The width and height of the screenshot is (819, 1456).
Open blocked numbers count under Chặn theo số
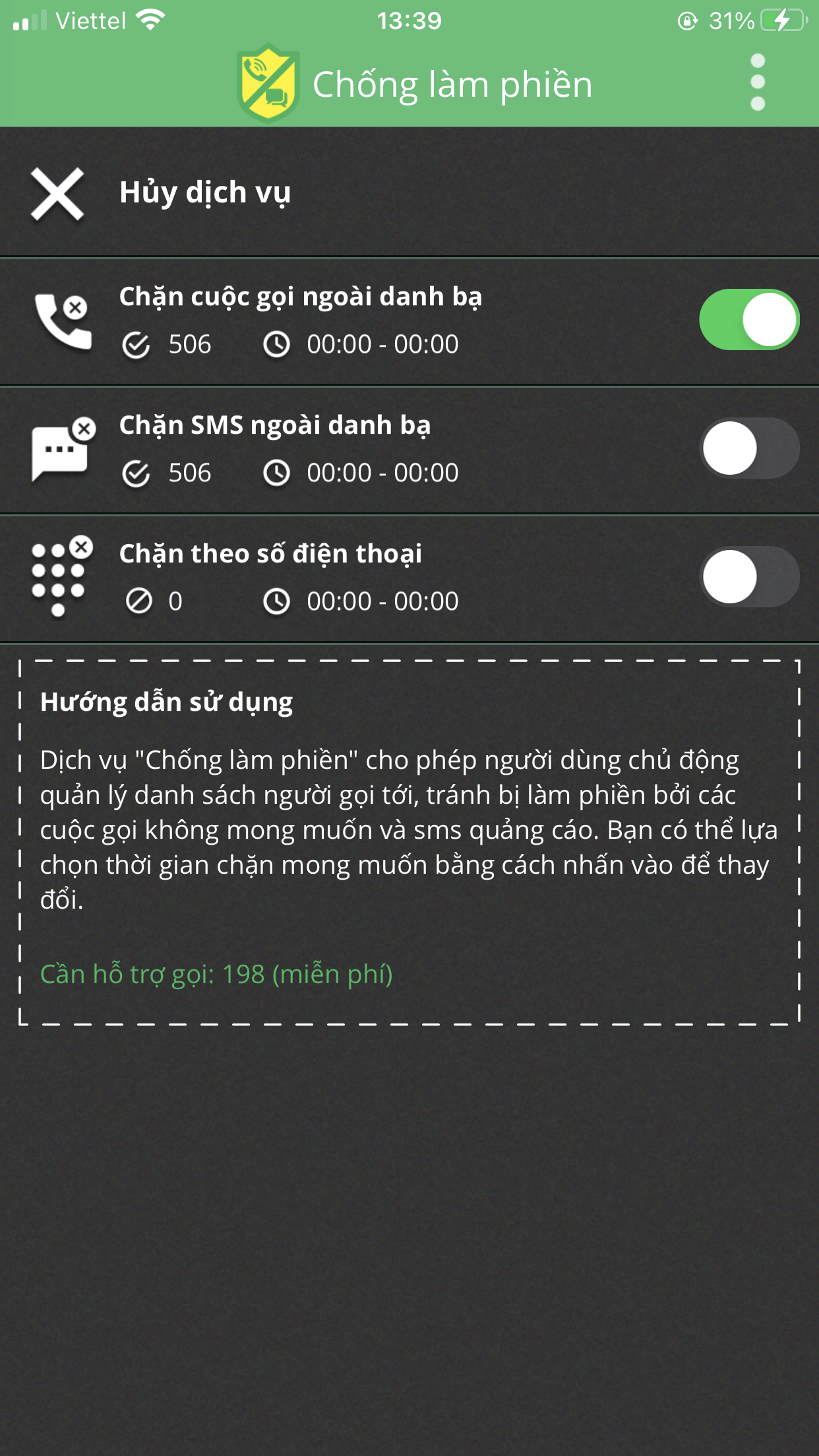pos(154,601)
